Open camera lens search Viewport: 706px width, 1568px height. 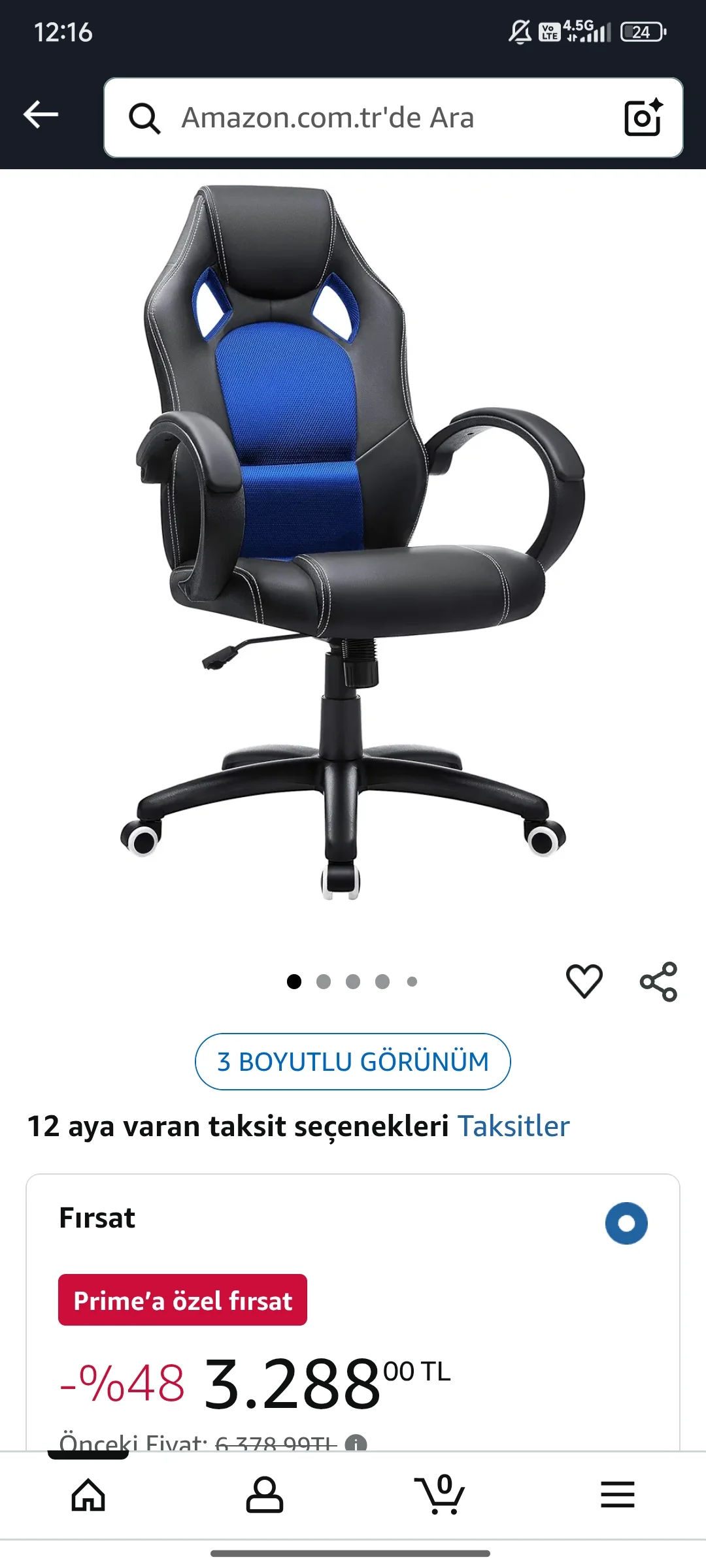point(643,118)
